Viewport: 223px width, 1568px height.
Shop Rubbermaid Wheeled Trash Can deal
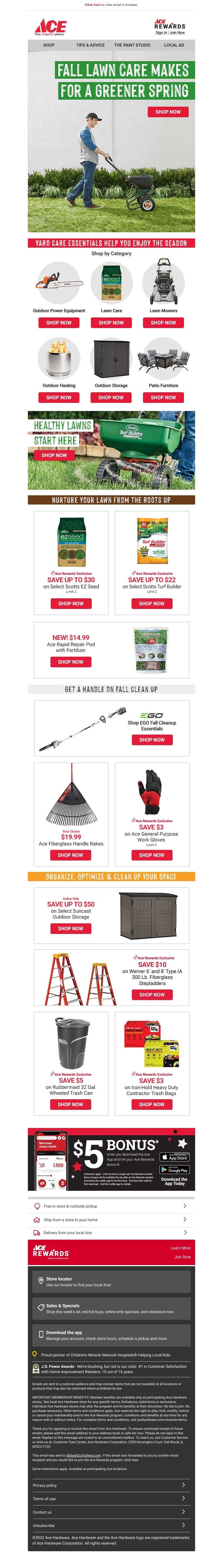[x=71, y=1104]
